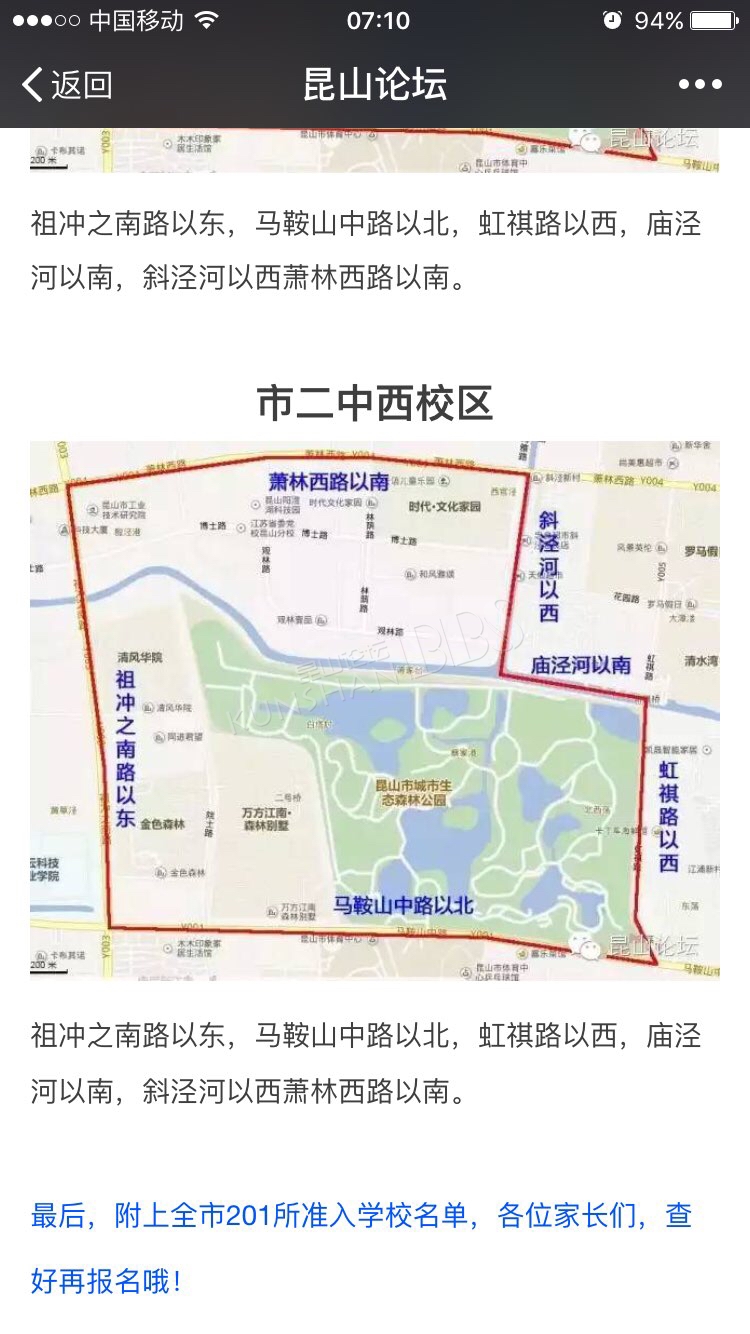Open the 市二中西校区 map image
The image size is (750, 1334).
[x=374, y=709]
